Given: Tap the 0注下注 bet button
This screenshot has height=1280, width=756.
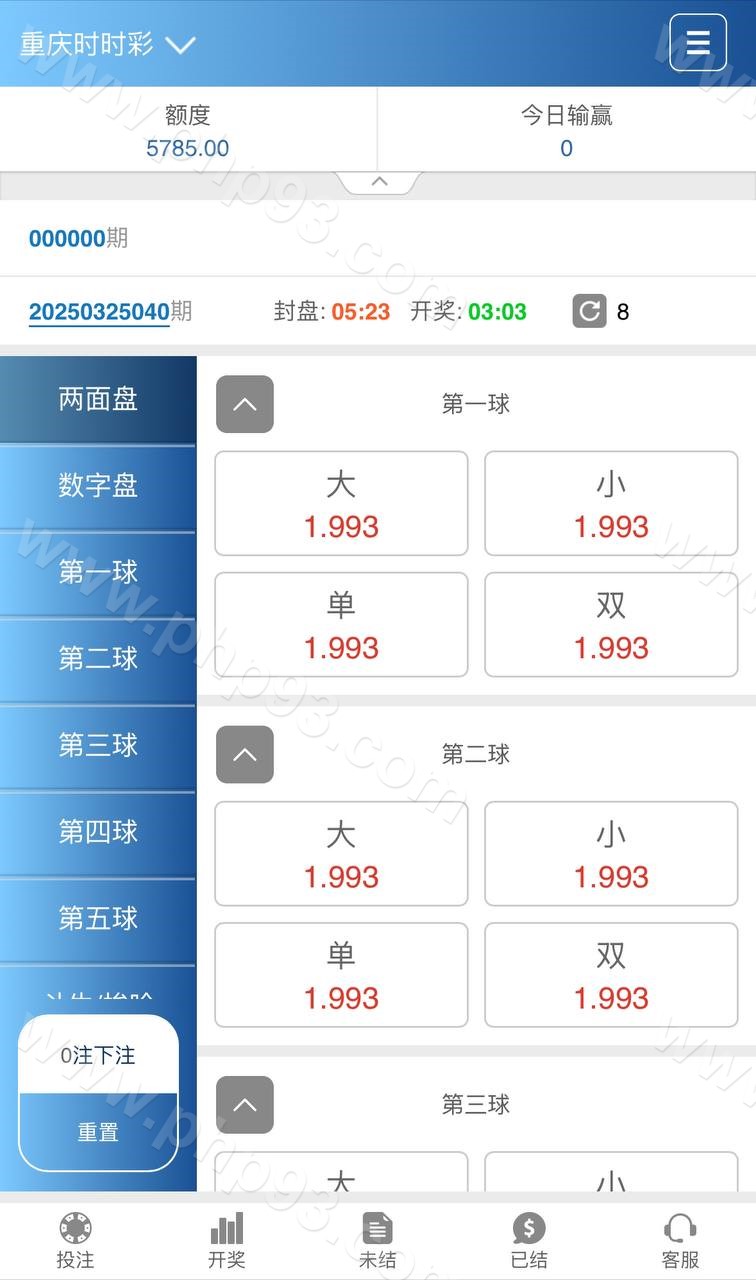Looking at the screenshot, I should (x=98, y=1055).
